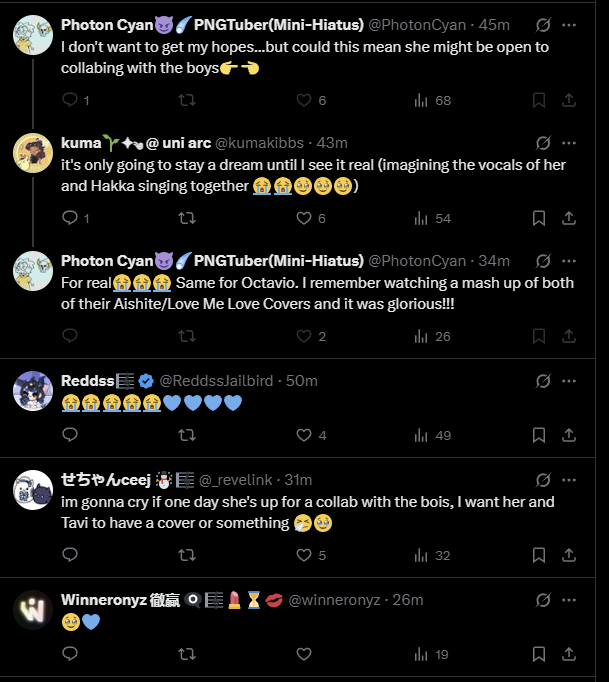Viewport: 609px width, 682px height.
Task: Like せちゃんceej's tweet about Tavi cover
Action: pyautogui.click(x=304, y=554)
